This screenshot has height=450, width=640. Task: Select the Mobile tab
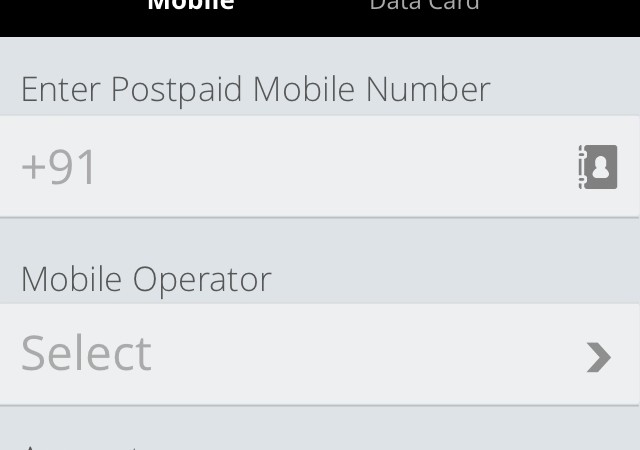pos(191,8)
